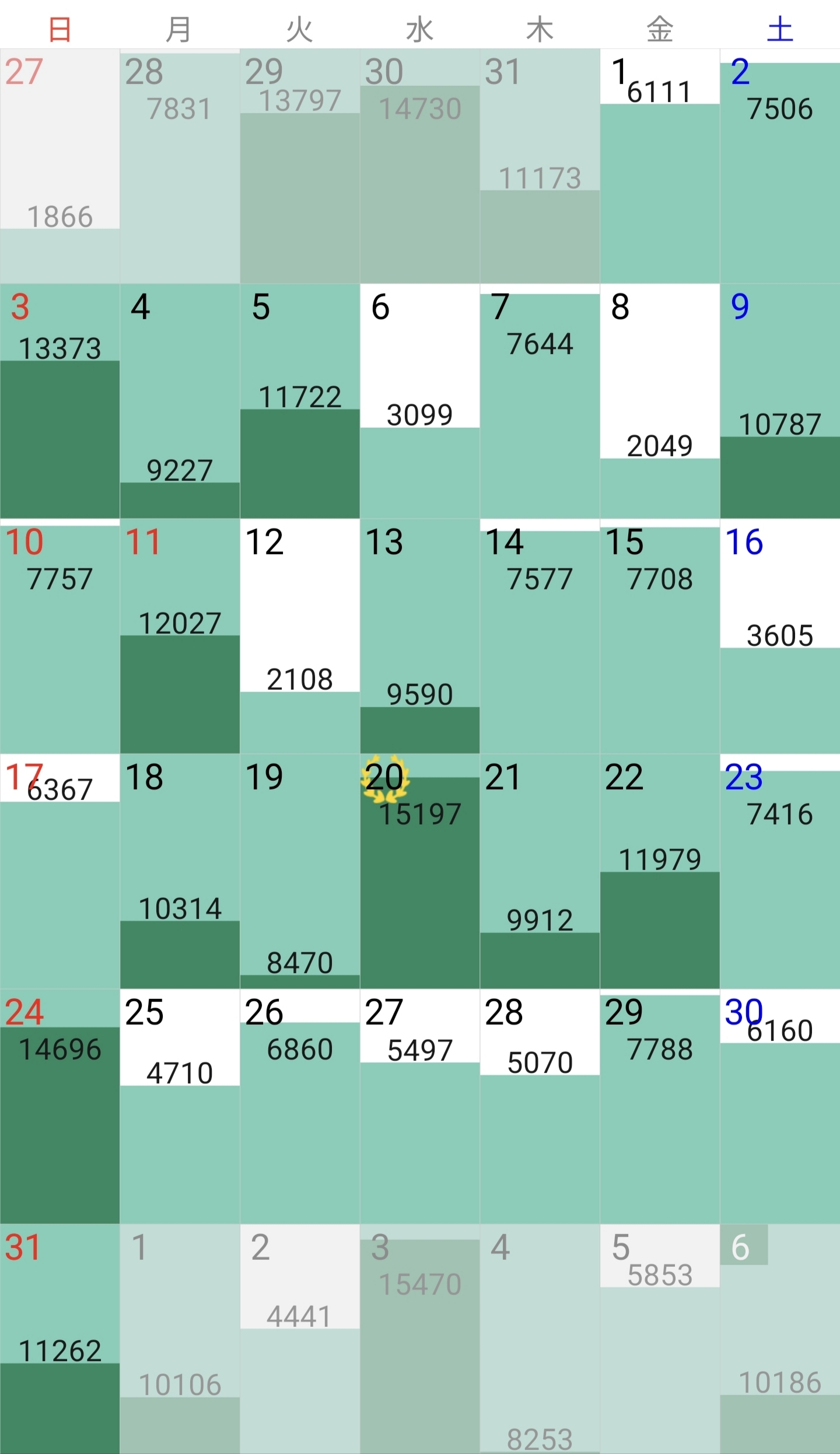Select day 11 with 12027 steps

coord(180,636)
